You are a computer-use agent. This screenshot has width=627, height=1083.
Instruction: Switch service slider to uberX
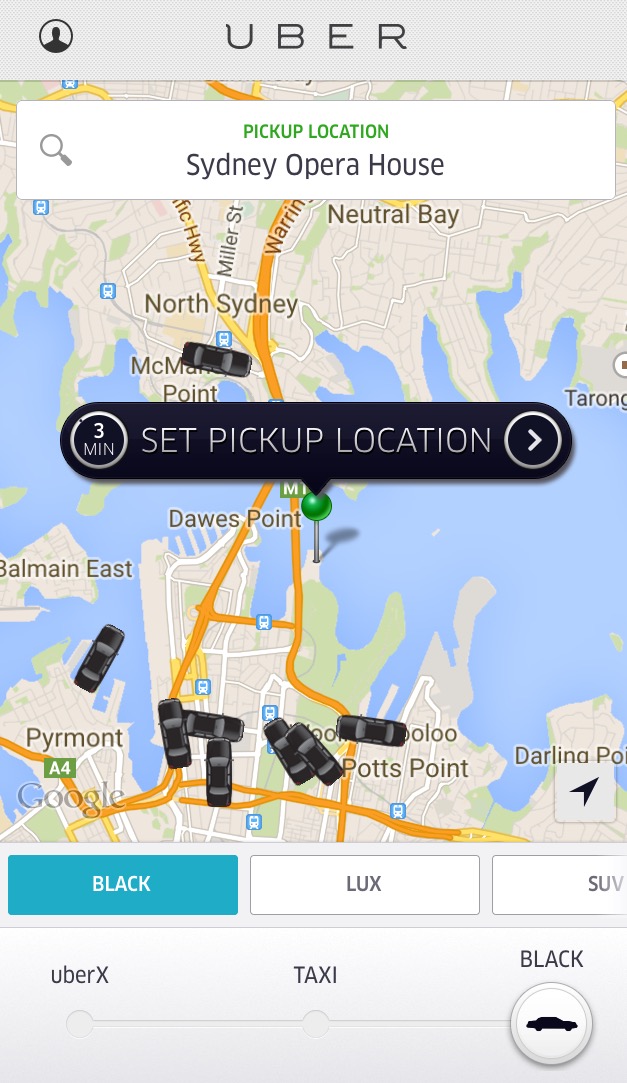80,1023
